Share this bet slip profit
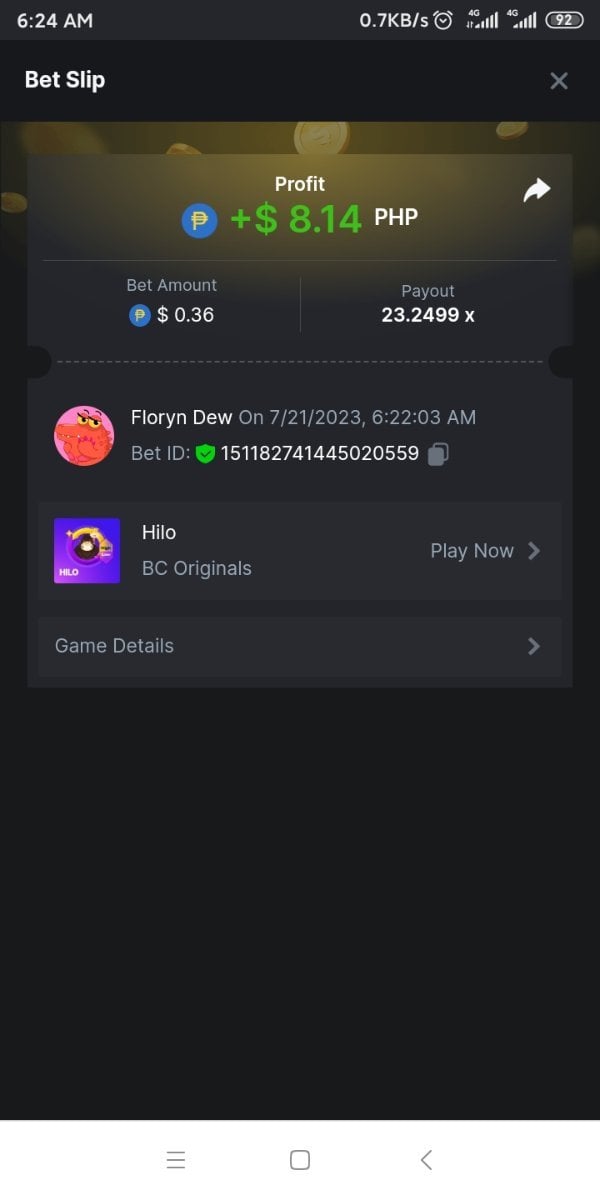The width and height of the screenshot is (600, 1200). click(x=537, y=190)
